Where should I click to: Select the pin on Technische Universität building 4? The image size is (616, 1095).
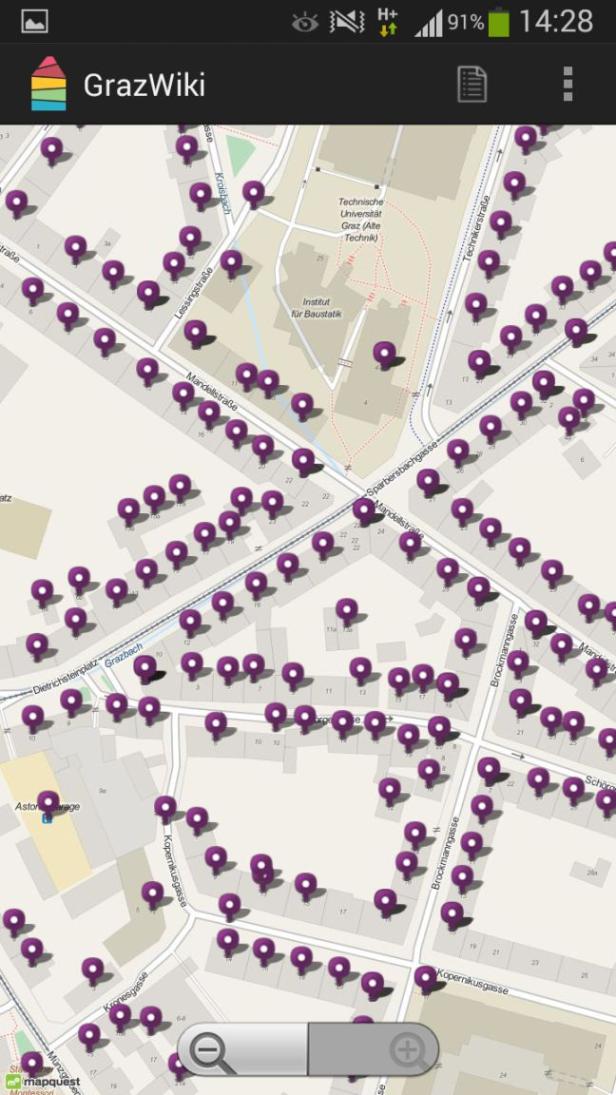pos(384,352)
